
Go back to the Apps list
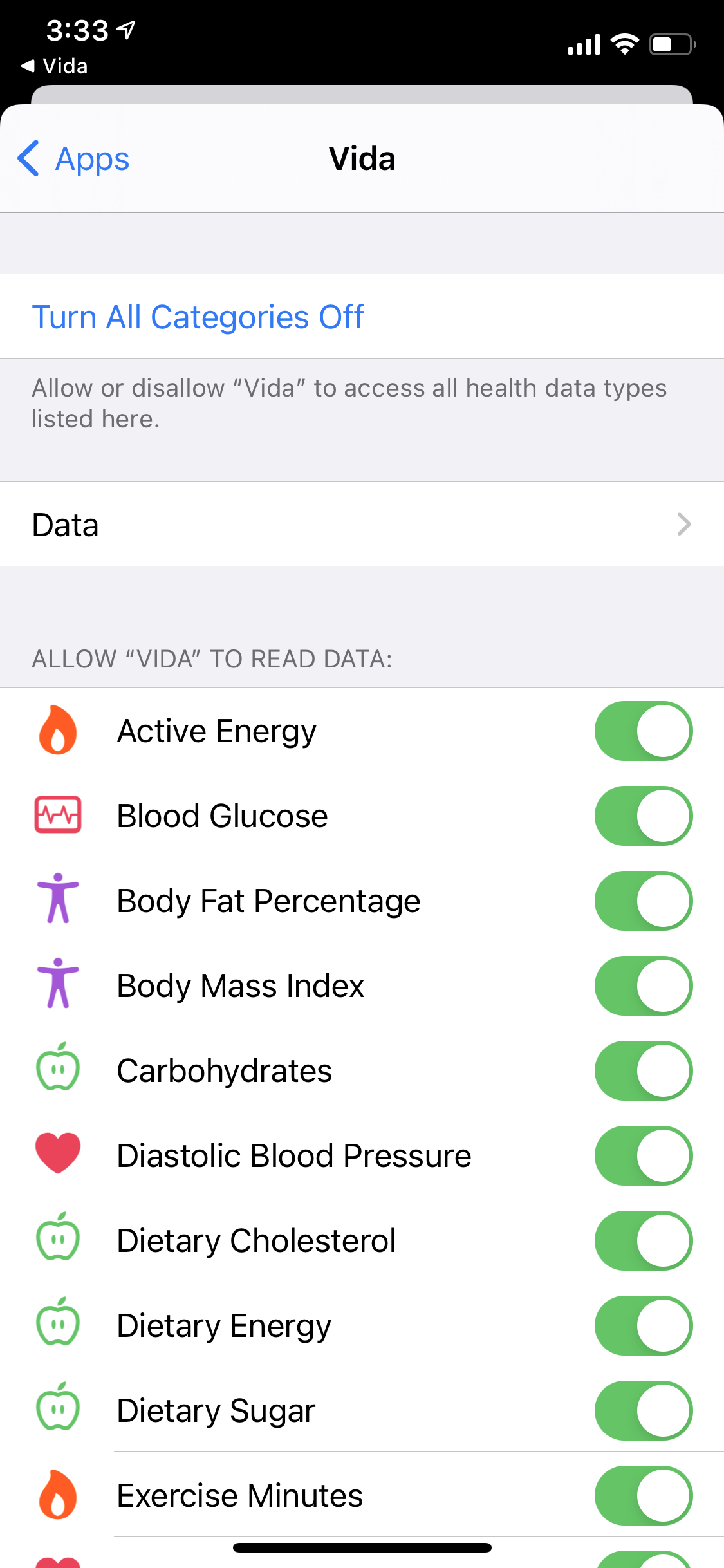73,159
